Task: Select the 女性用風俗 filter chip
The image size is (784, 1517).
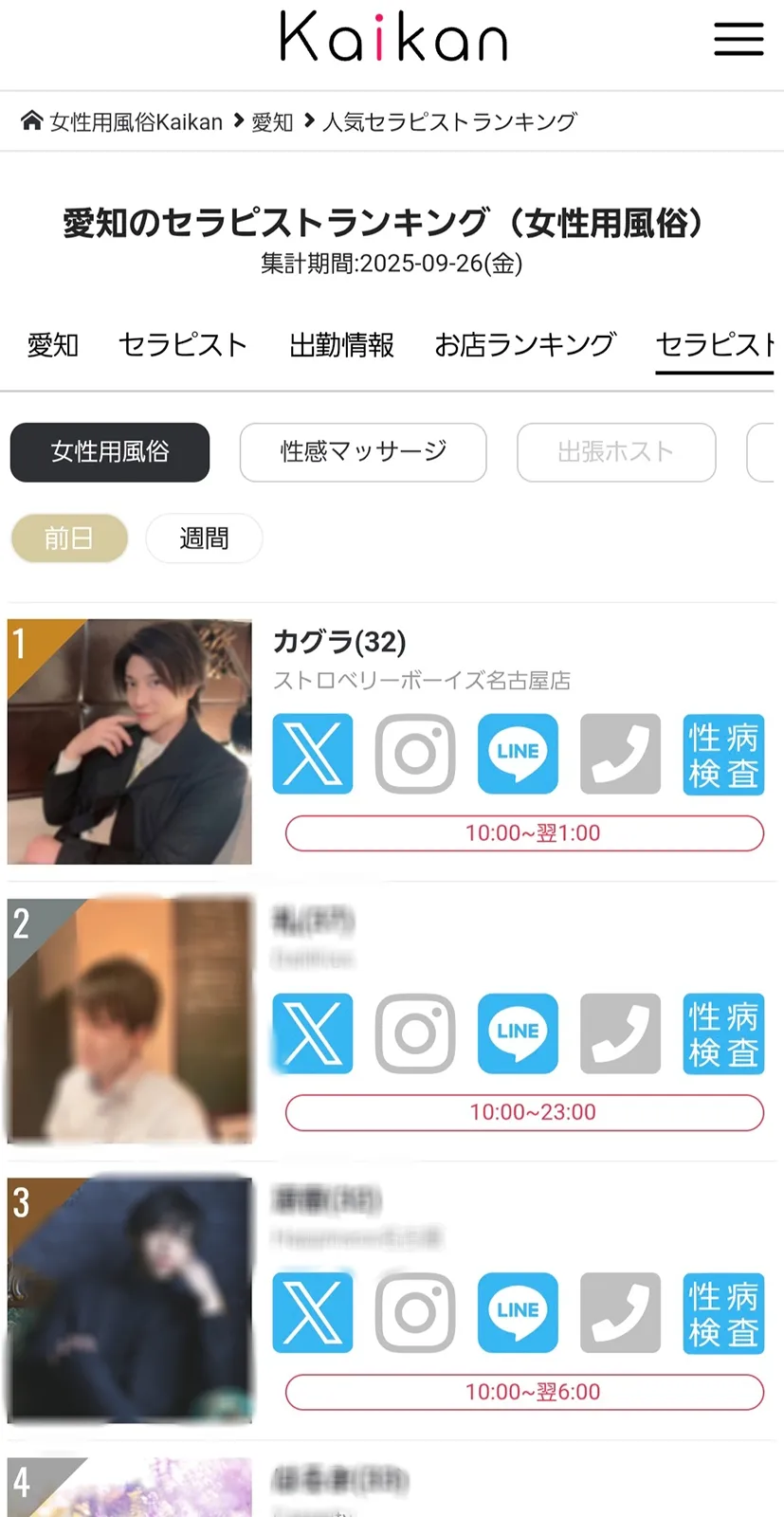Action: pyautogui.click(x=110, y=452)
